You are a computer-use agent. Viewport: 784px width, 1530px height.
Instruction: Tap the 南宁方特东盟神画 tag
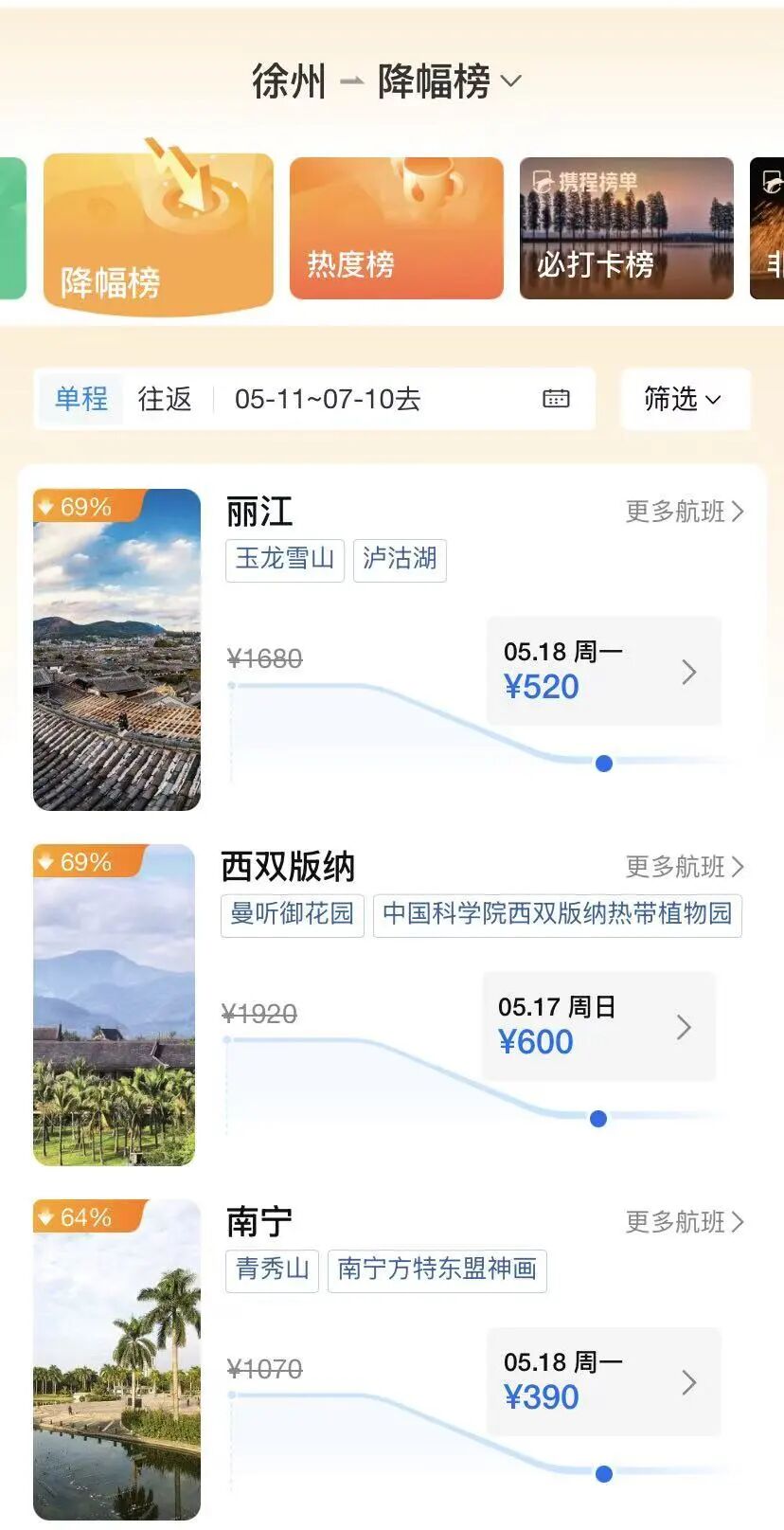pyautogui.click(x=437, y=1269)
